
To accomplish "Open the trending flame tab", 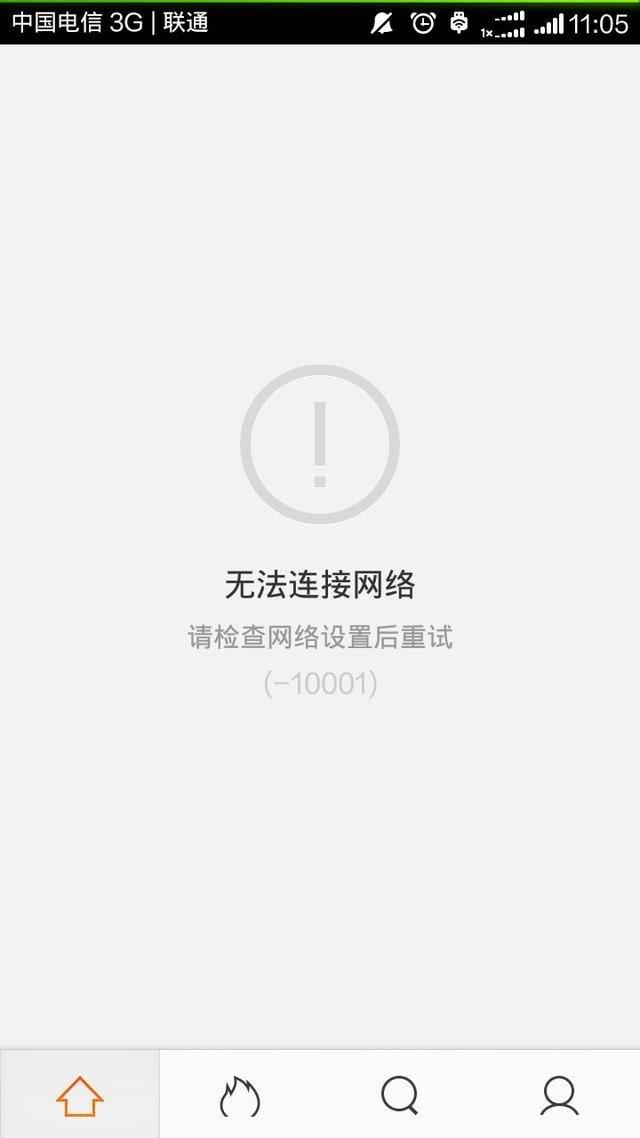I will (x=240, y=1096).
